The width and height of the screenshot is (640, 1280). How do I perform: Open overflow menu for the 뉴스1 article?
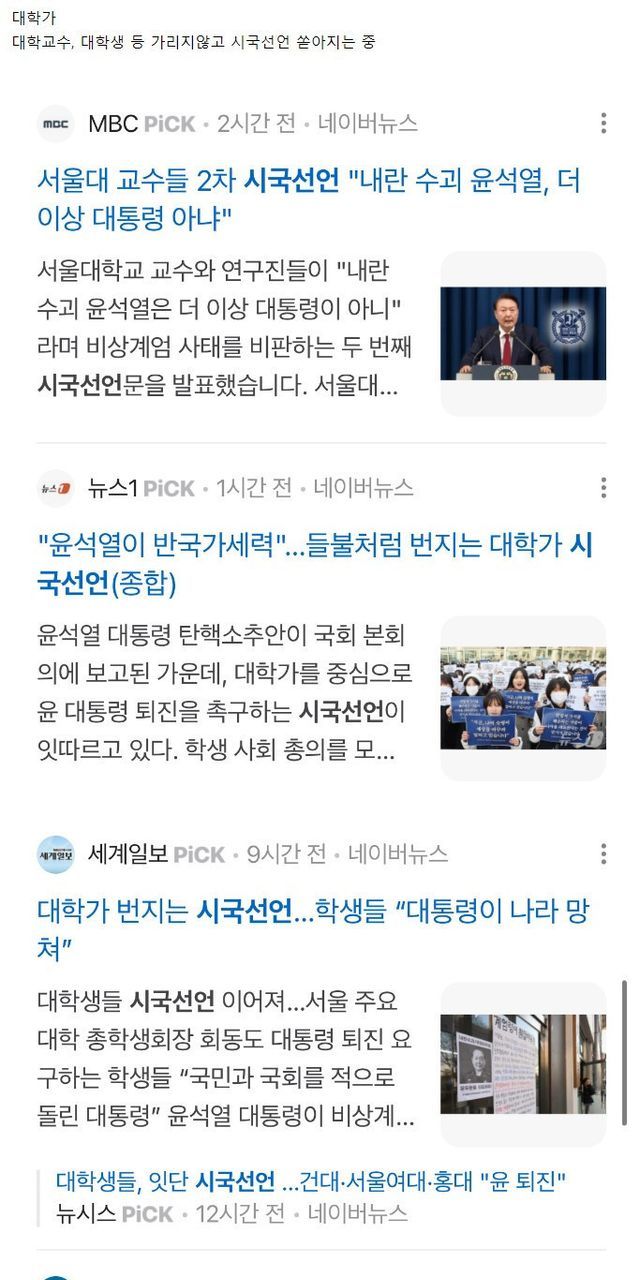603,488
